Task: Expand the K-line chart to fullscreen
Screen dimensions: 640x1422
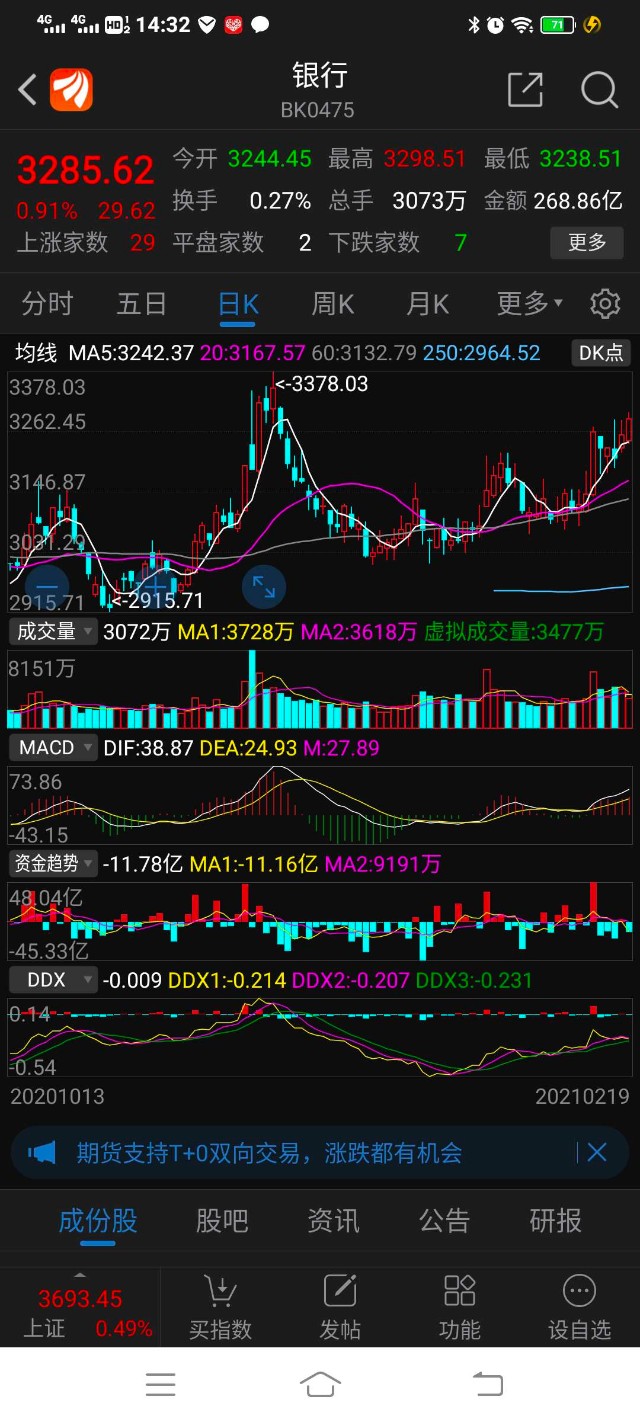Action: [264, 587]
